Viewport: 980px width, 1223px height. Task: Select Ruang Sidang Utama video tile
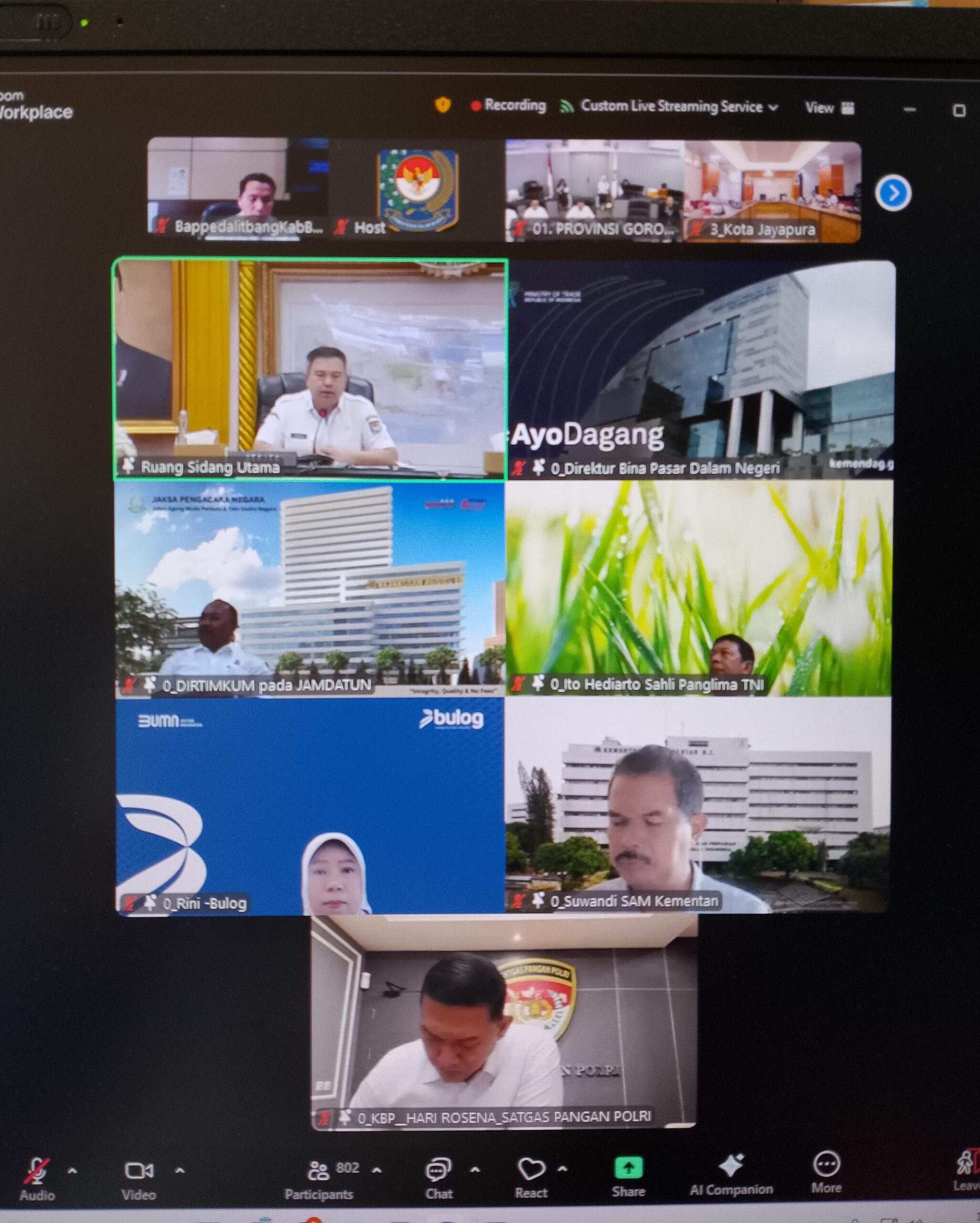(310, 369)
